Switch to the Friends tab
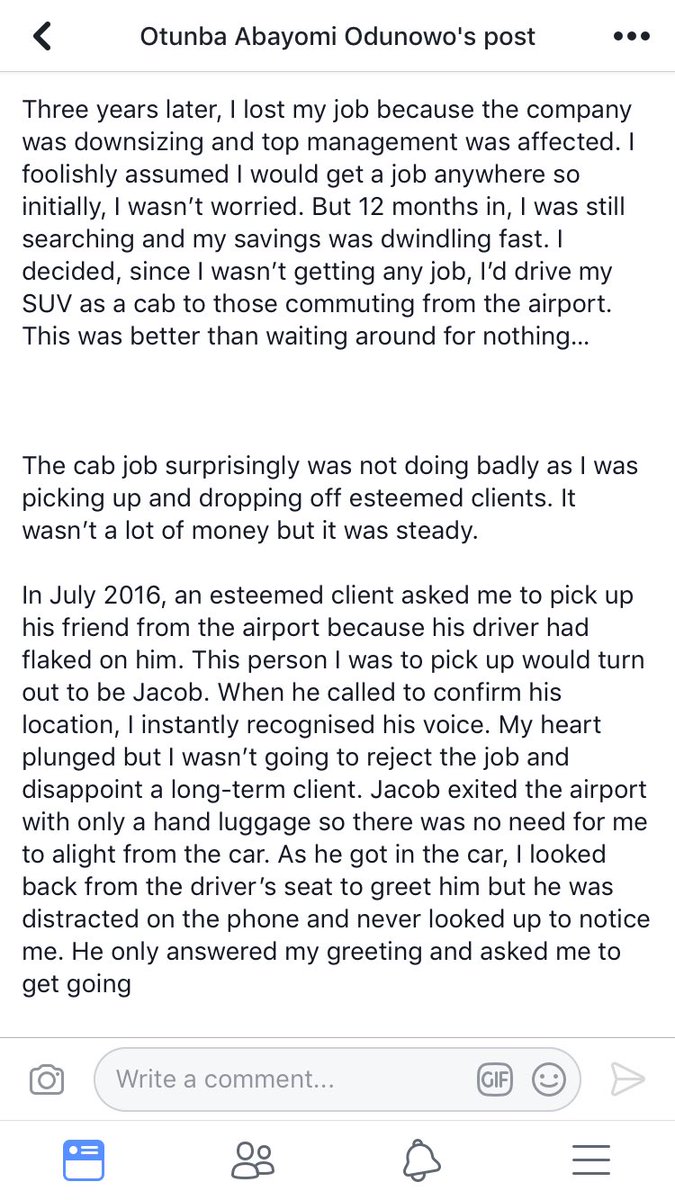The height and width of the screenshot is (1200, 675). 253,1160
